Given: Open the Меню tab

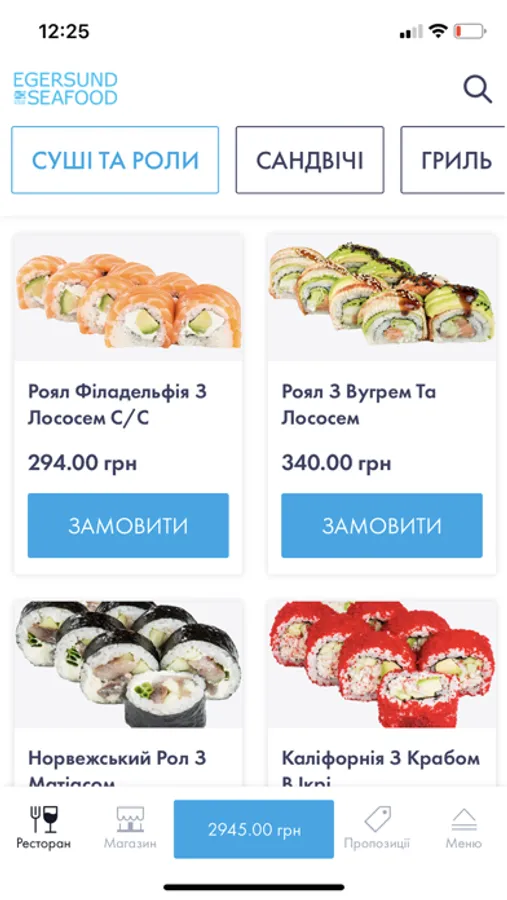Looking at the screenshot, I should 463,828.
